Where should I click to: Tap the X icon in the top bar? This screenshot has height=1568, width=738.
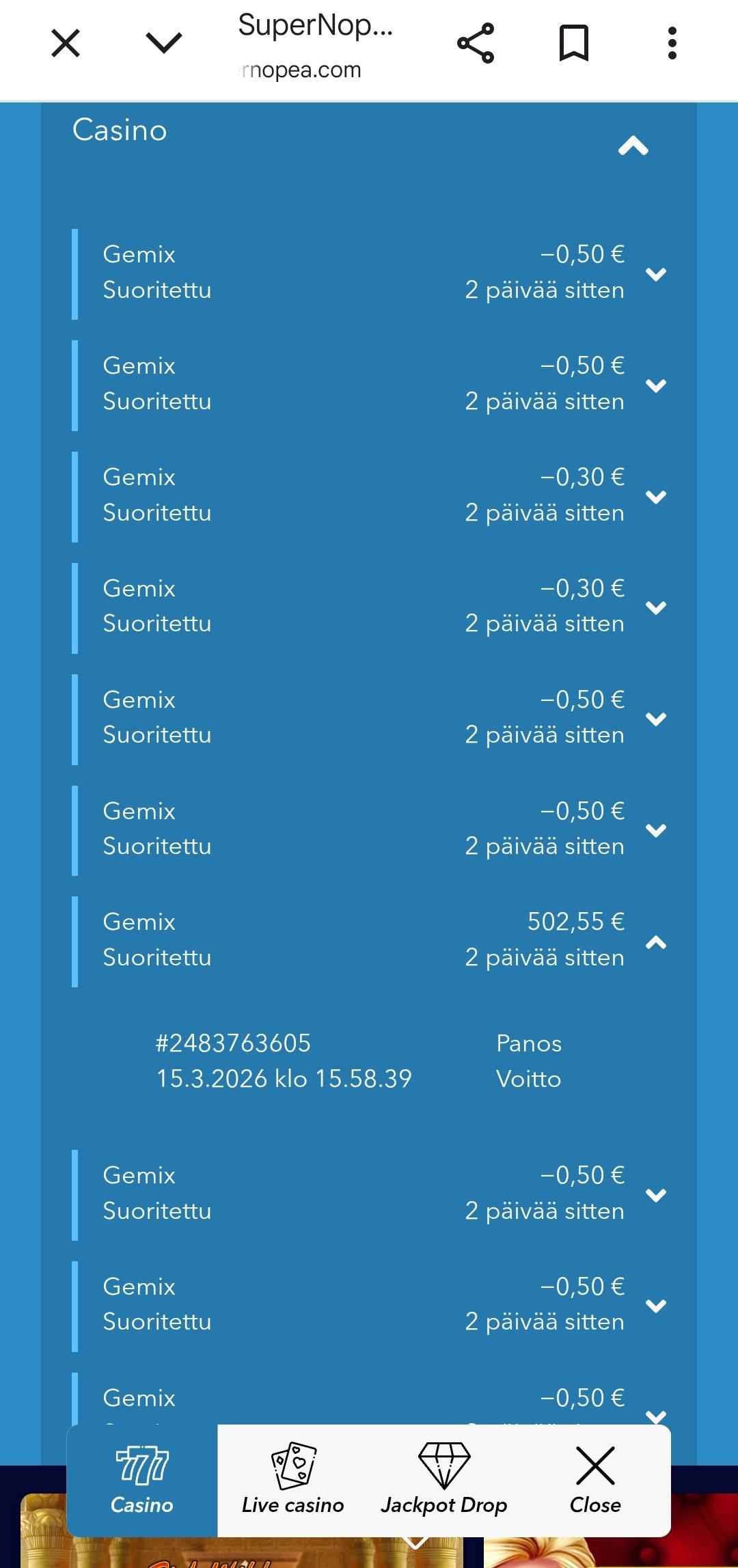coord(65,43)
